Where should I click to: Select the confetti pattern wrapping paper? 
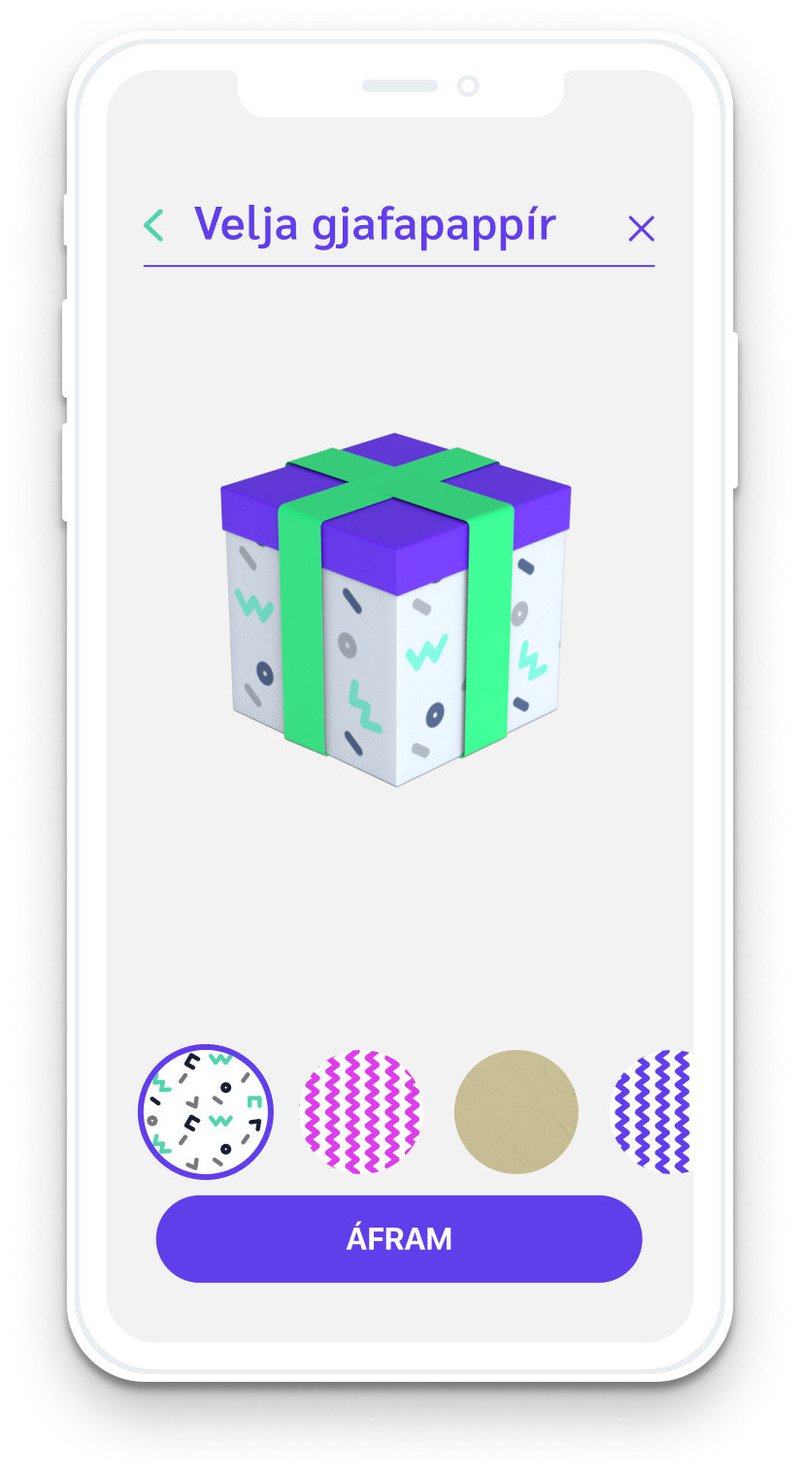pos(206,1112)
